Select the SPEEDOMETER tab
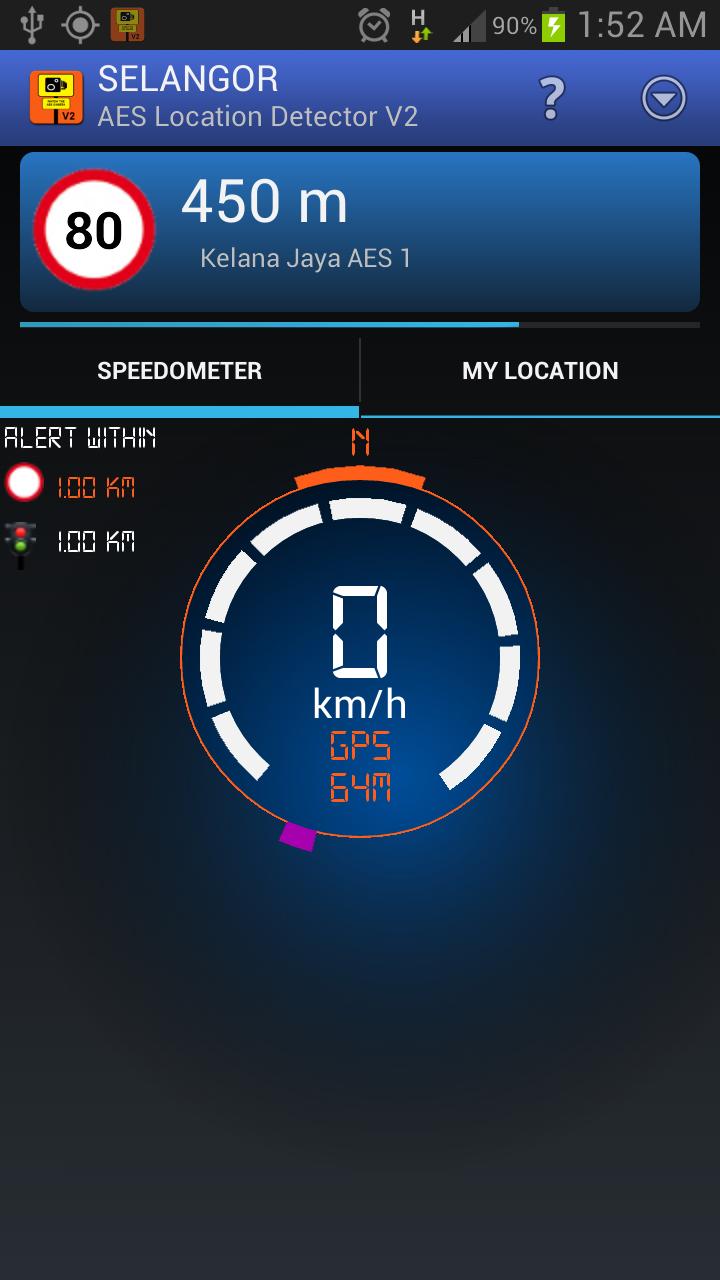 point(179,370)
